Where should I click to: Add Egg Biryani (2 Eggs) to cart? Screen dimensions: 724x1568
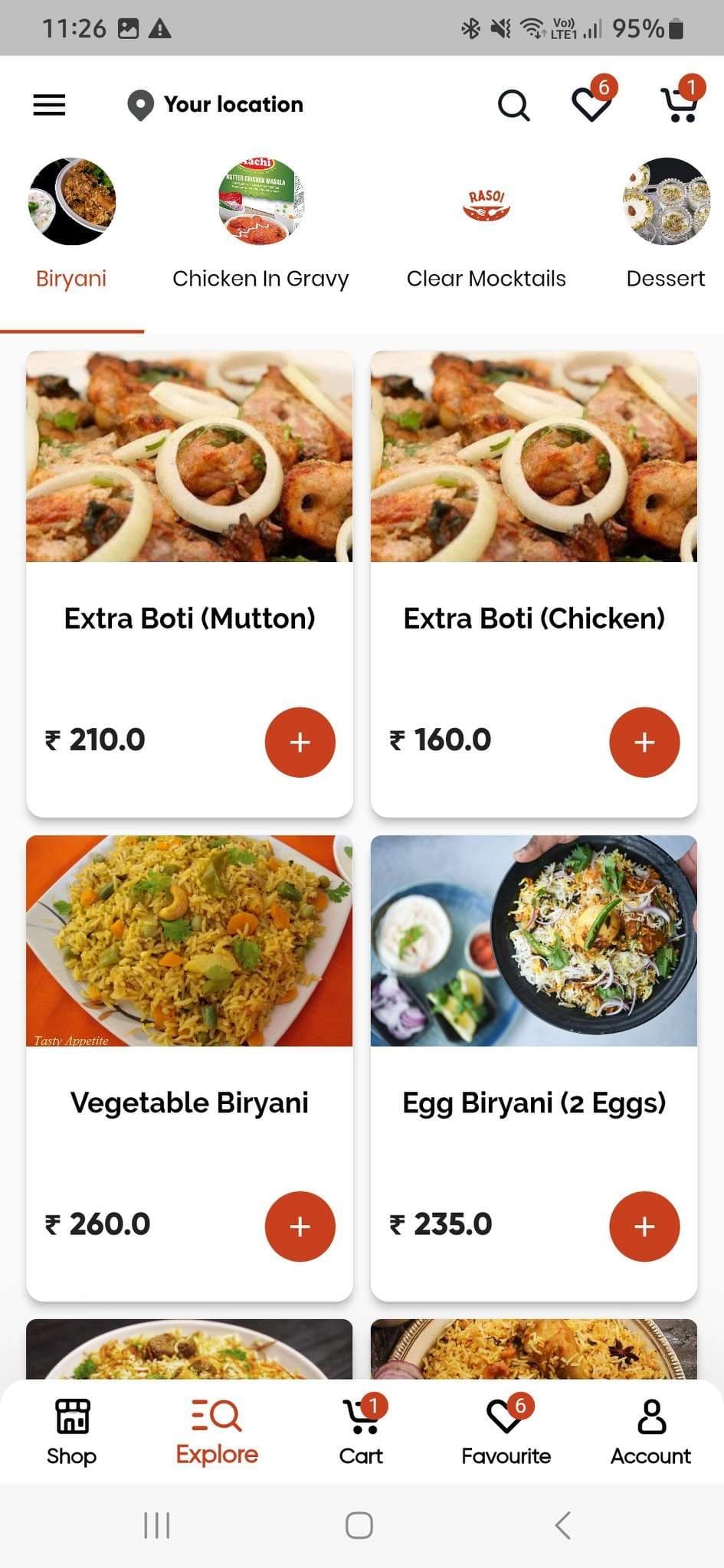(644, 1226)
